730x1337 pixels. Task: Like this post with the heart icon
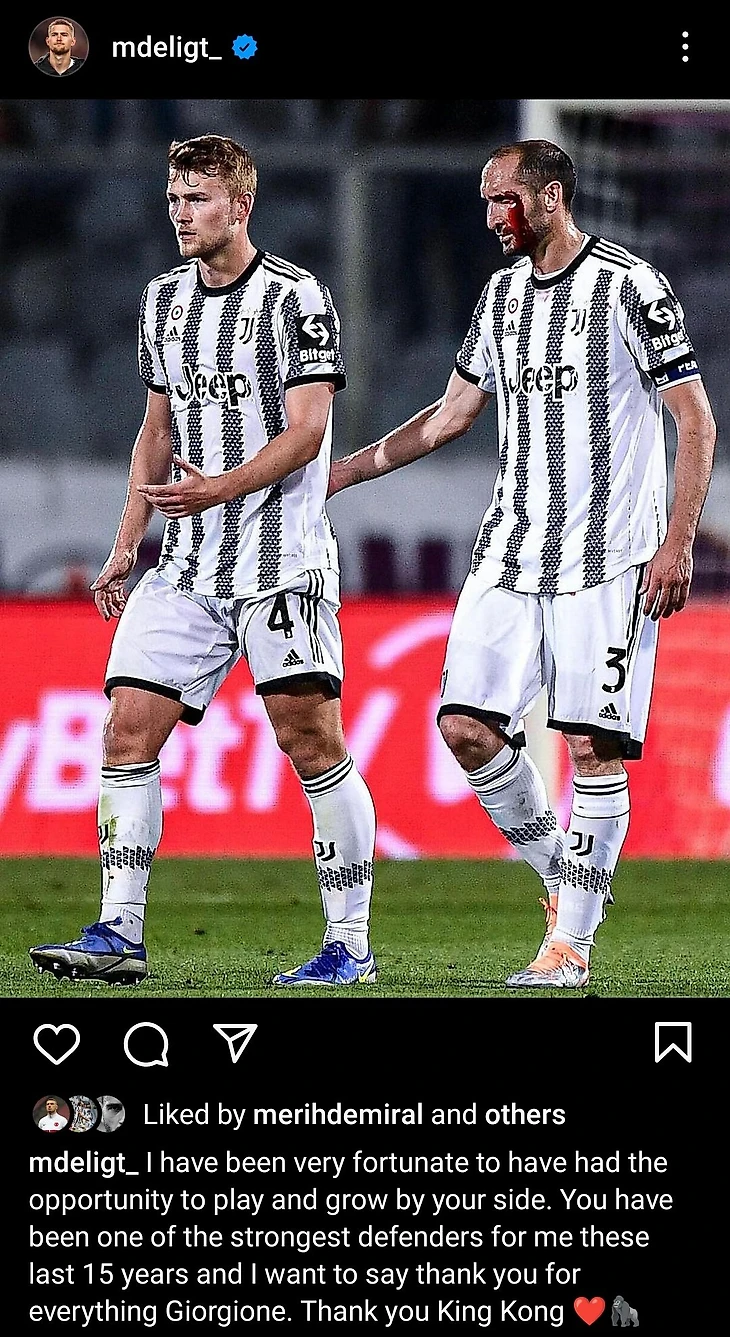tap(57, 1044)
